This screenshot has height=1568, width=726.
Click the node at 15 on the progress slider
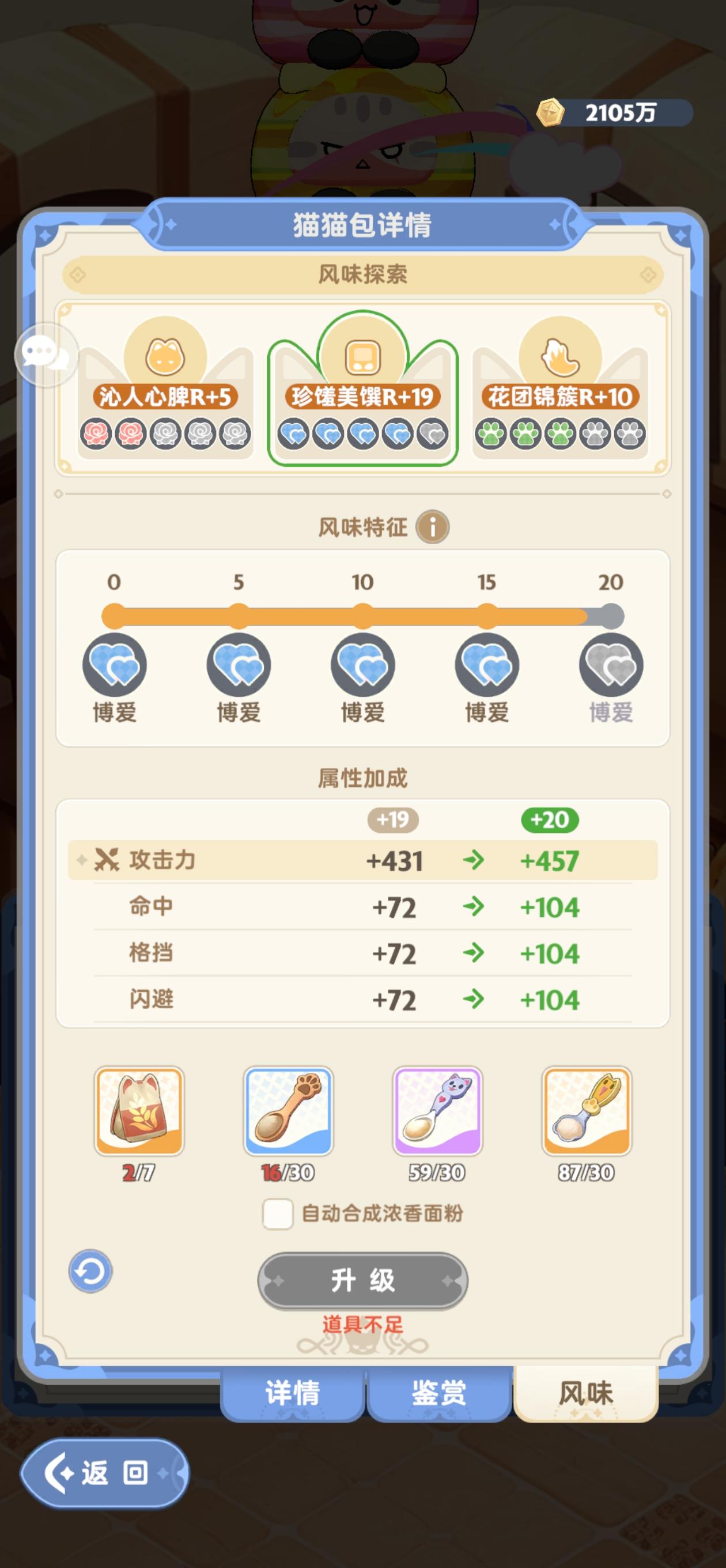pos(487,617)
